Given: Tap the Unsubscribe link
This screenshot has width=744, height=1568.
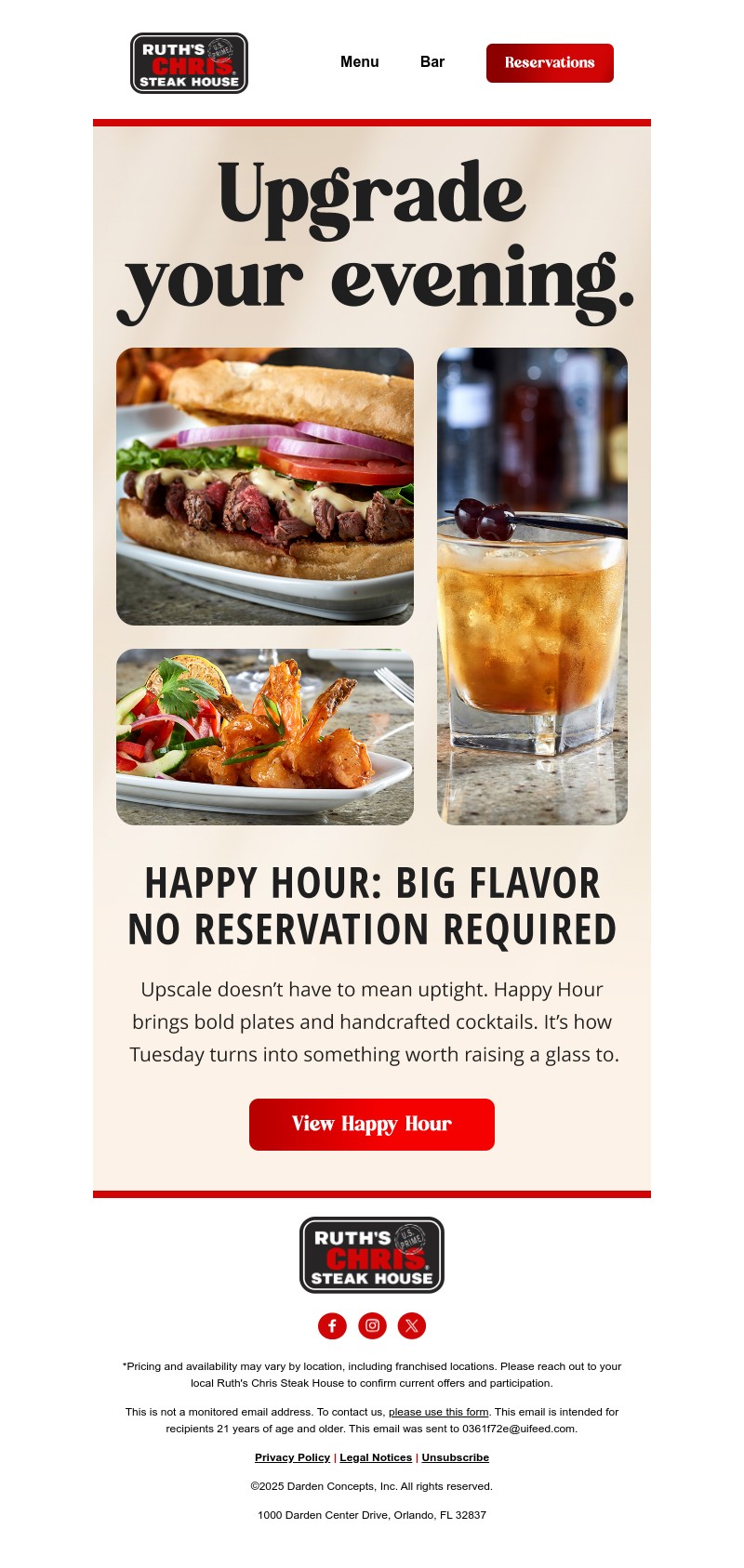Looking at the screenshot, I should tap(455, 1457).
